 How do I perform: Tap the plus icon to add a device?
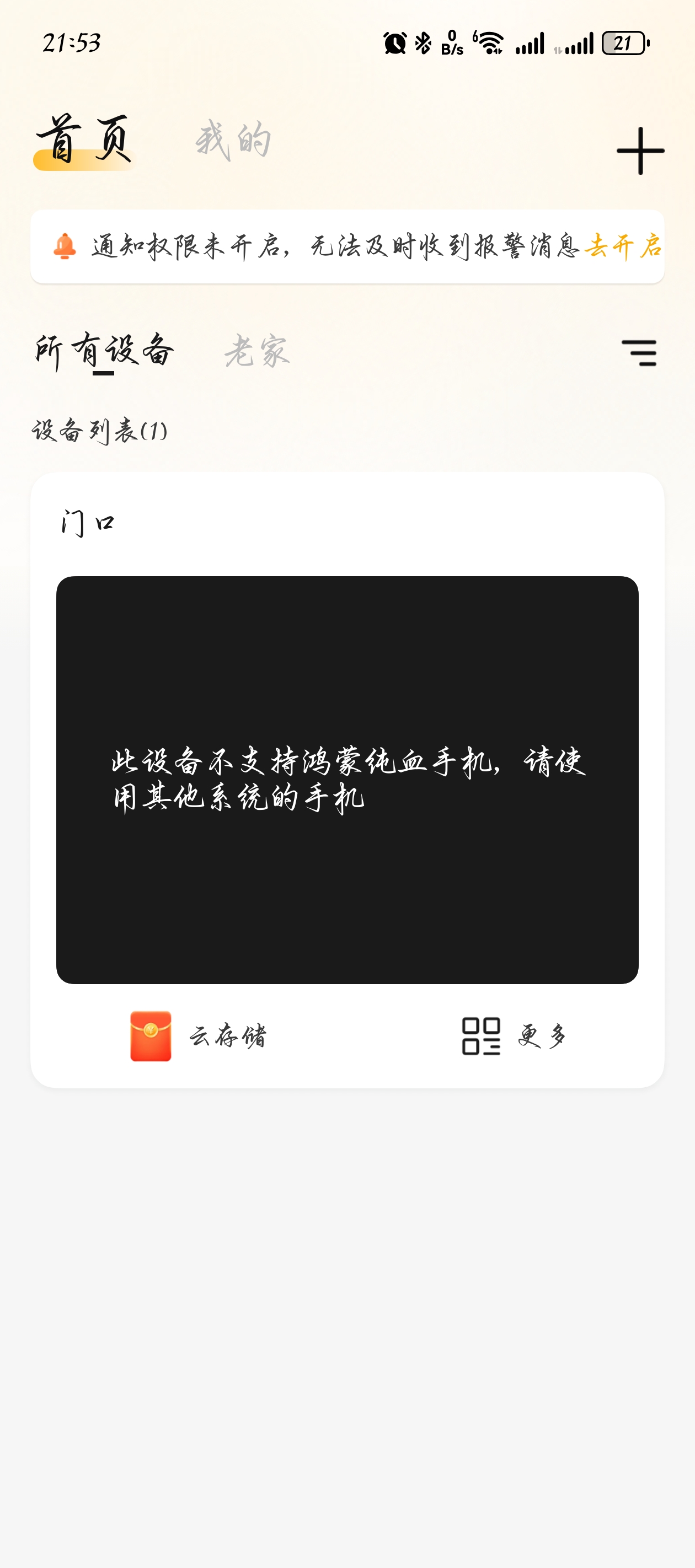click(640, 151)
